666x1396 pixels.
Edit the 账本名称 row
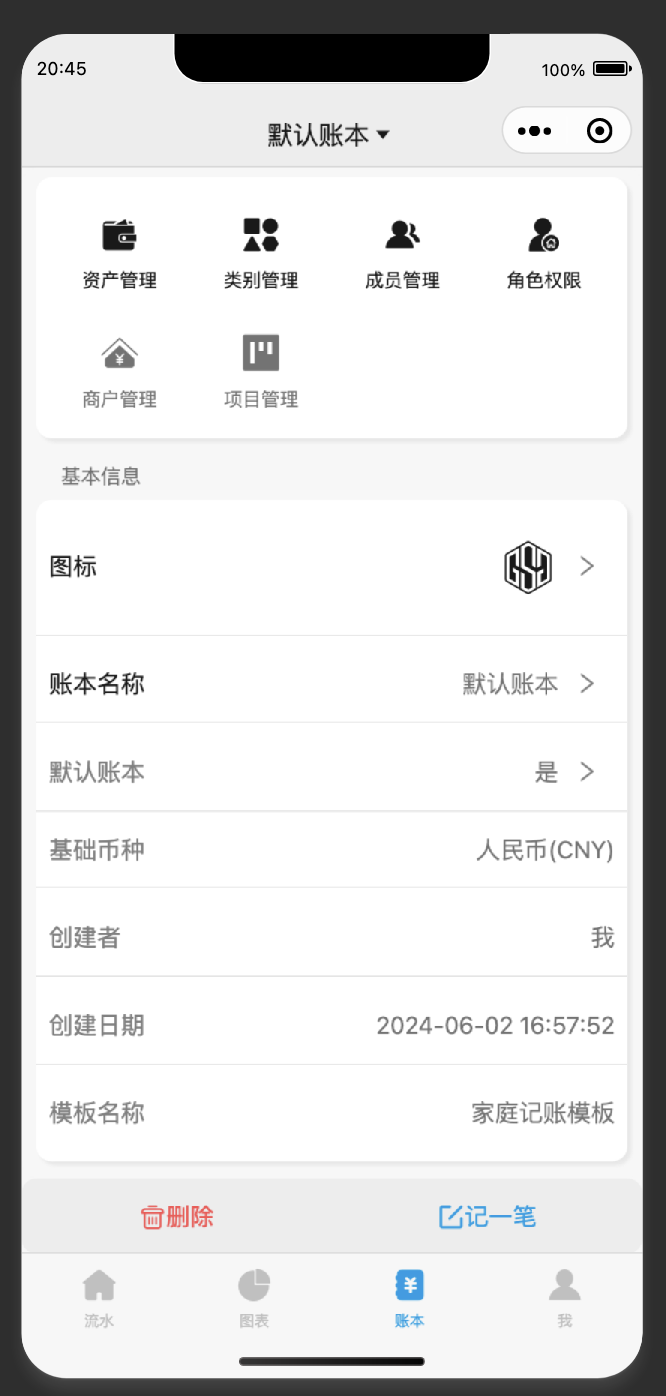[332, 684]
